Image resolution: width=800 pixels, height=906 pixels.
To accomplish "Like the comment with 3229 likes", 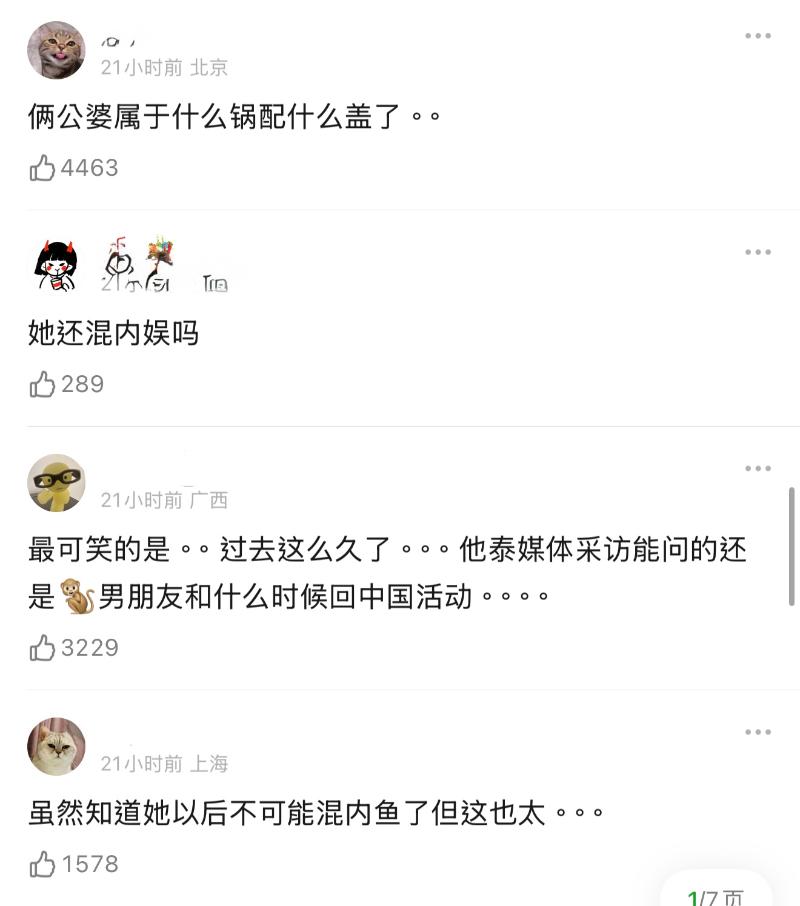I will point(43,648).
